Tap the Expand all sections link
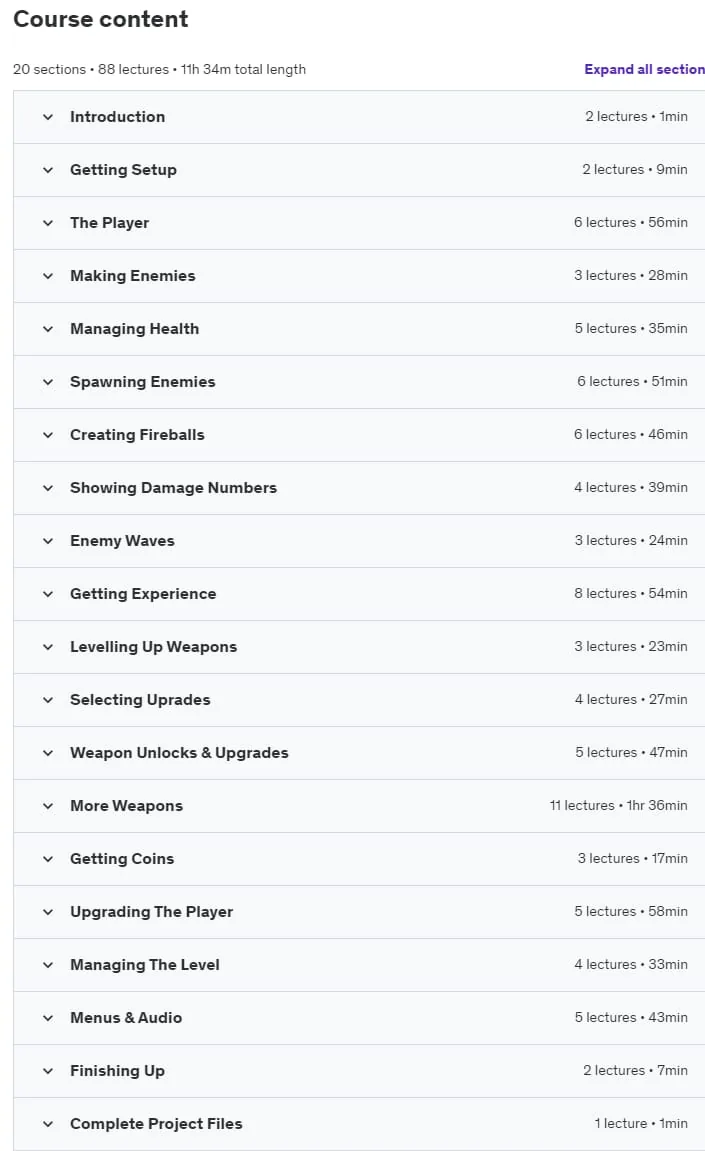Screen dimensions: 705x1151 [644, 69]
